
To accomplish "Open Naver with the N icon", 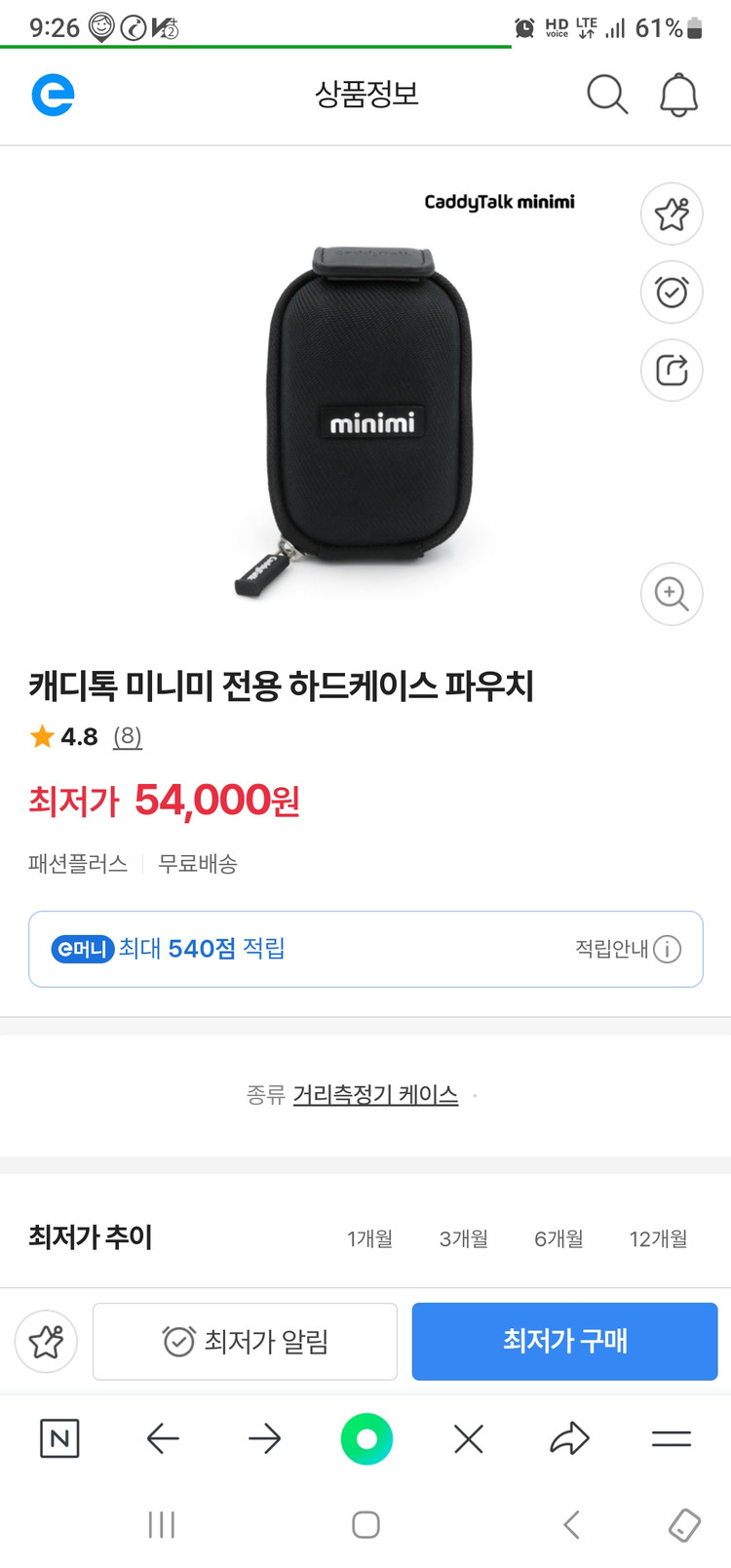I will pyautogui.click(x=58, y=1438).
